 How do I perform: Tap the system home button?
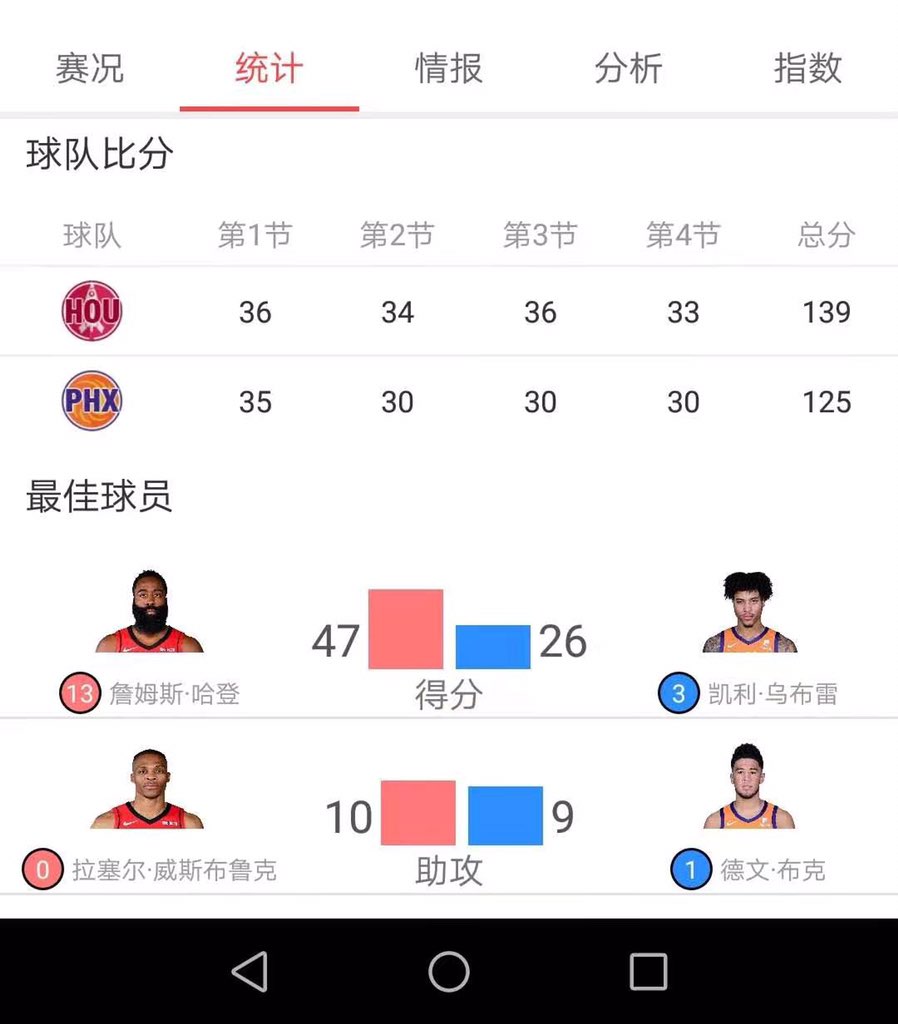coord(449,971)
